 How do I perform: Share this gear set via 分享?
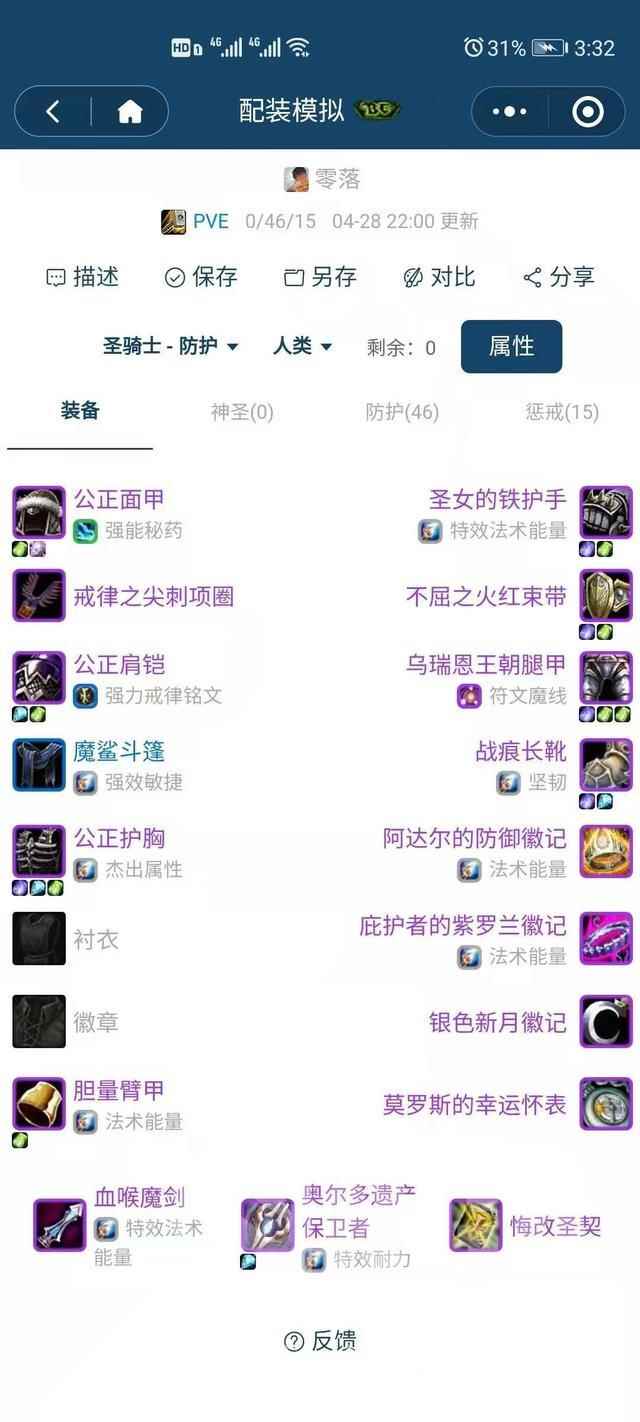click(x=559, y=277)
